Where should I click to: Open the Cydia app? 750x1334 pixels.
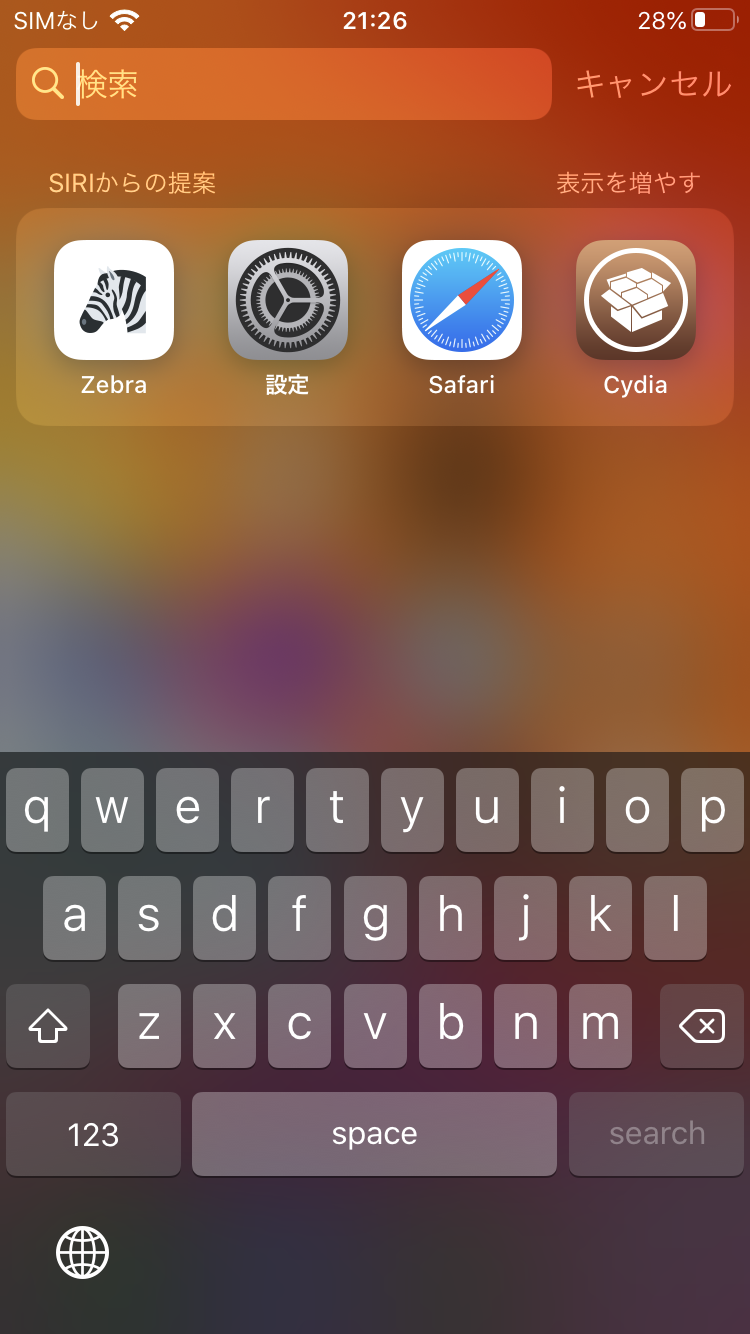pos(636,300)
